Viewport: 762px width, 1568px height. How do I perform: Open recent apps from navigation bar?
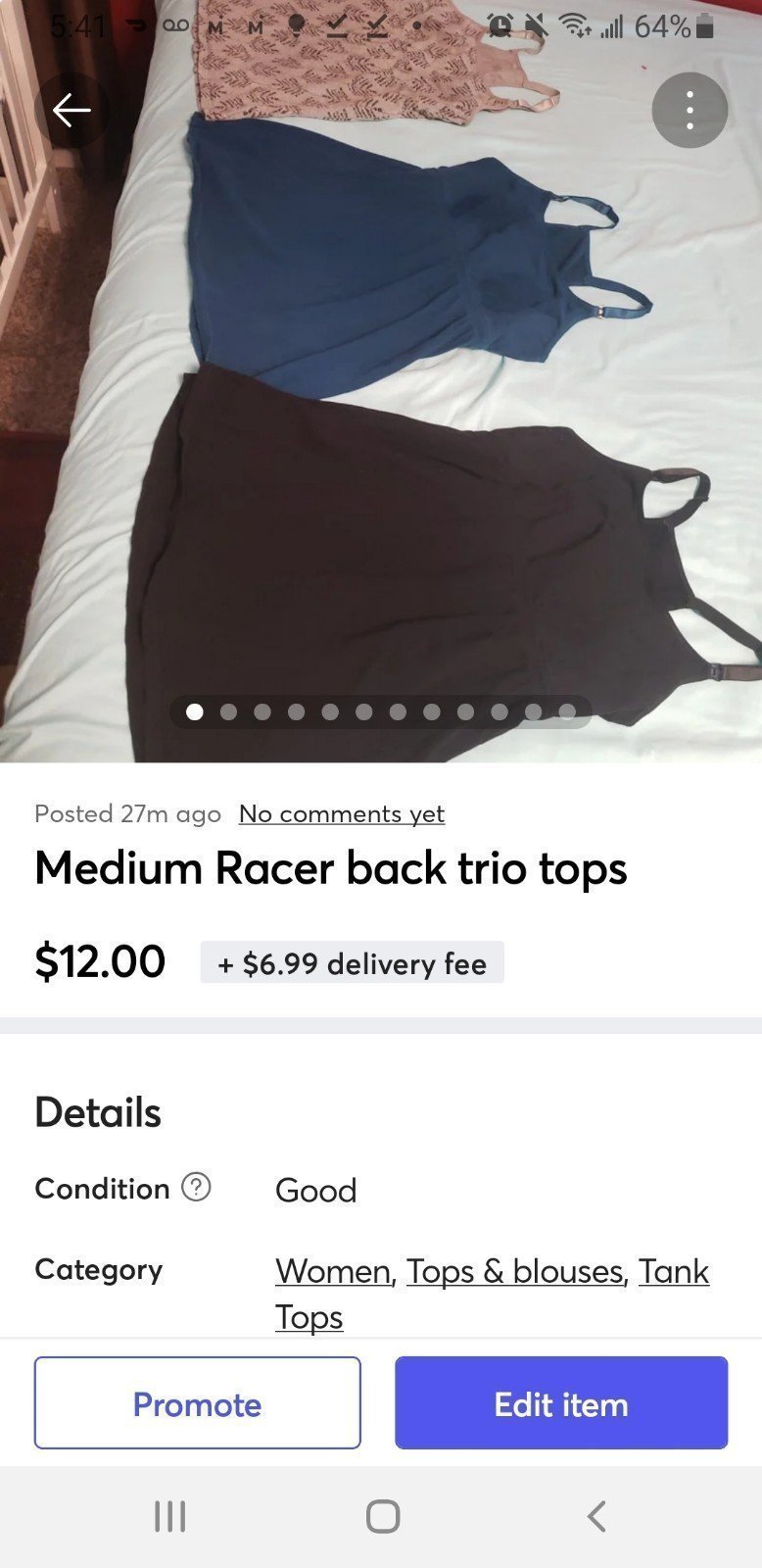170,1516
